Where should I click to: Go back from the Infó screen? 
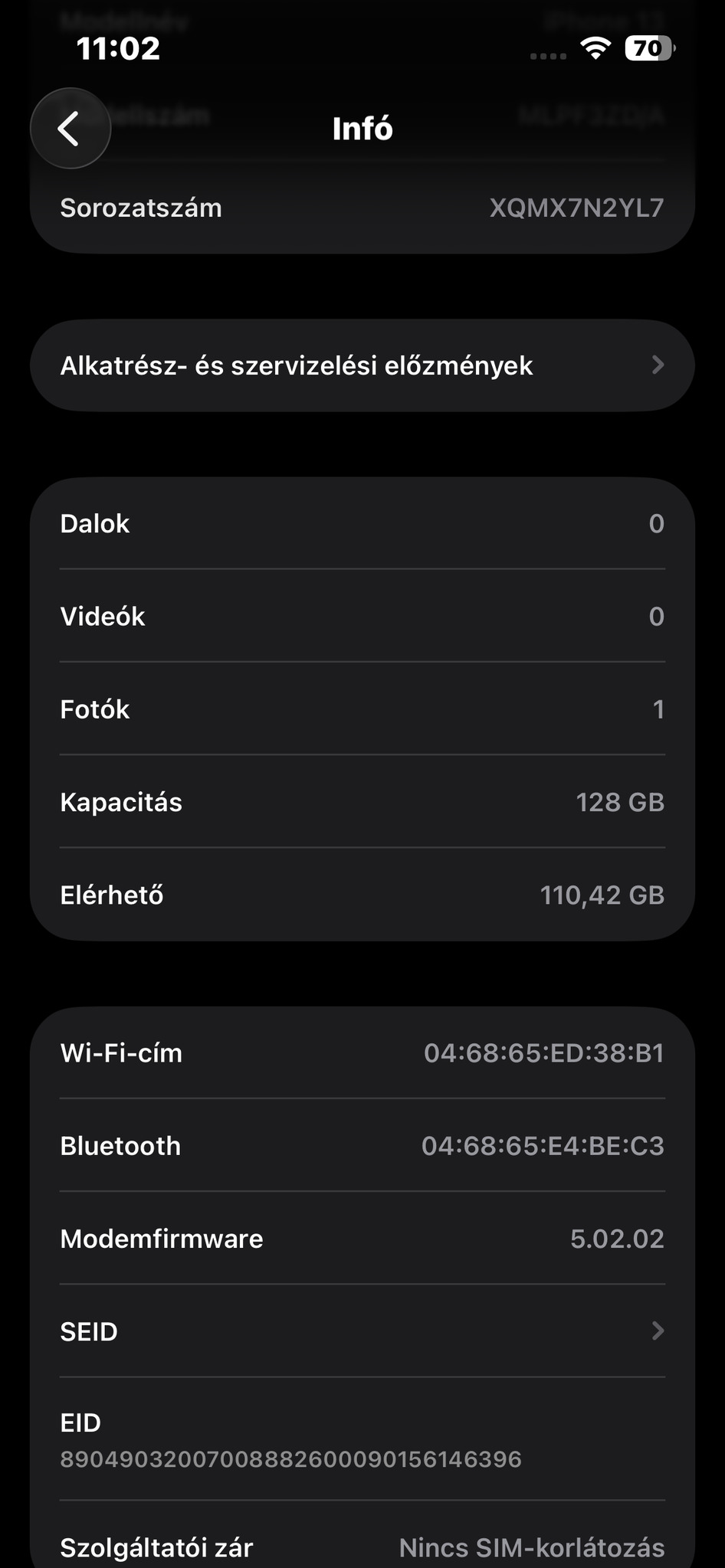pos(70,129)
